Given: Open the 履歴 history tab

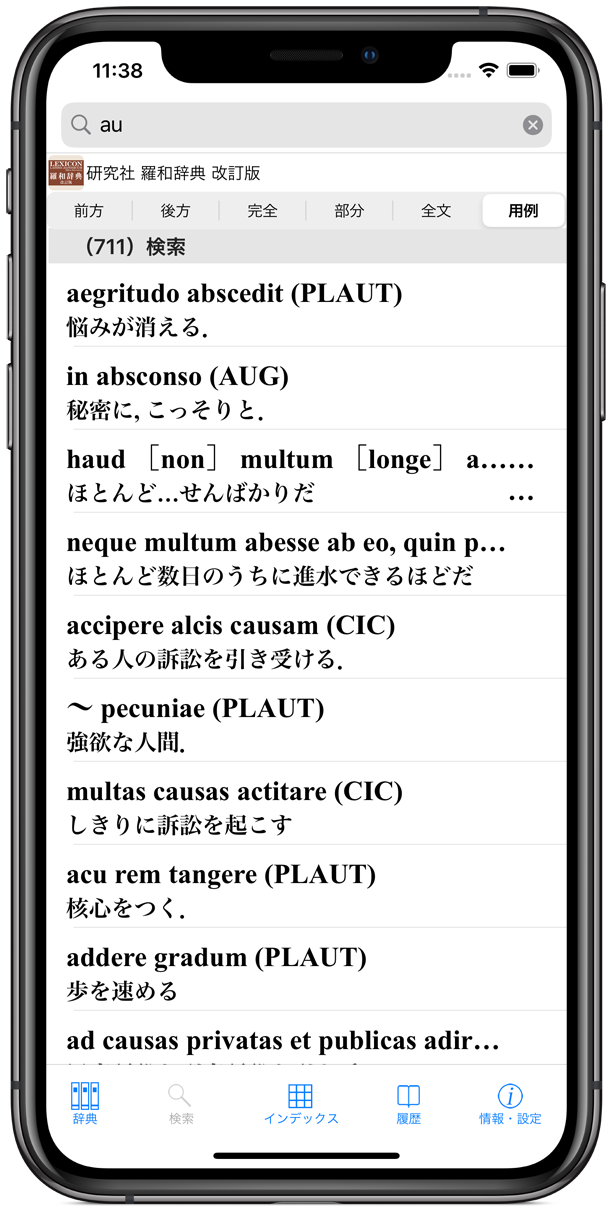Looking at the screenshot, I should (408, 1103).
